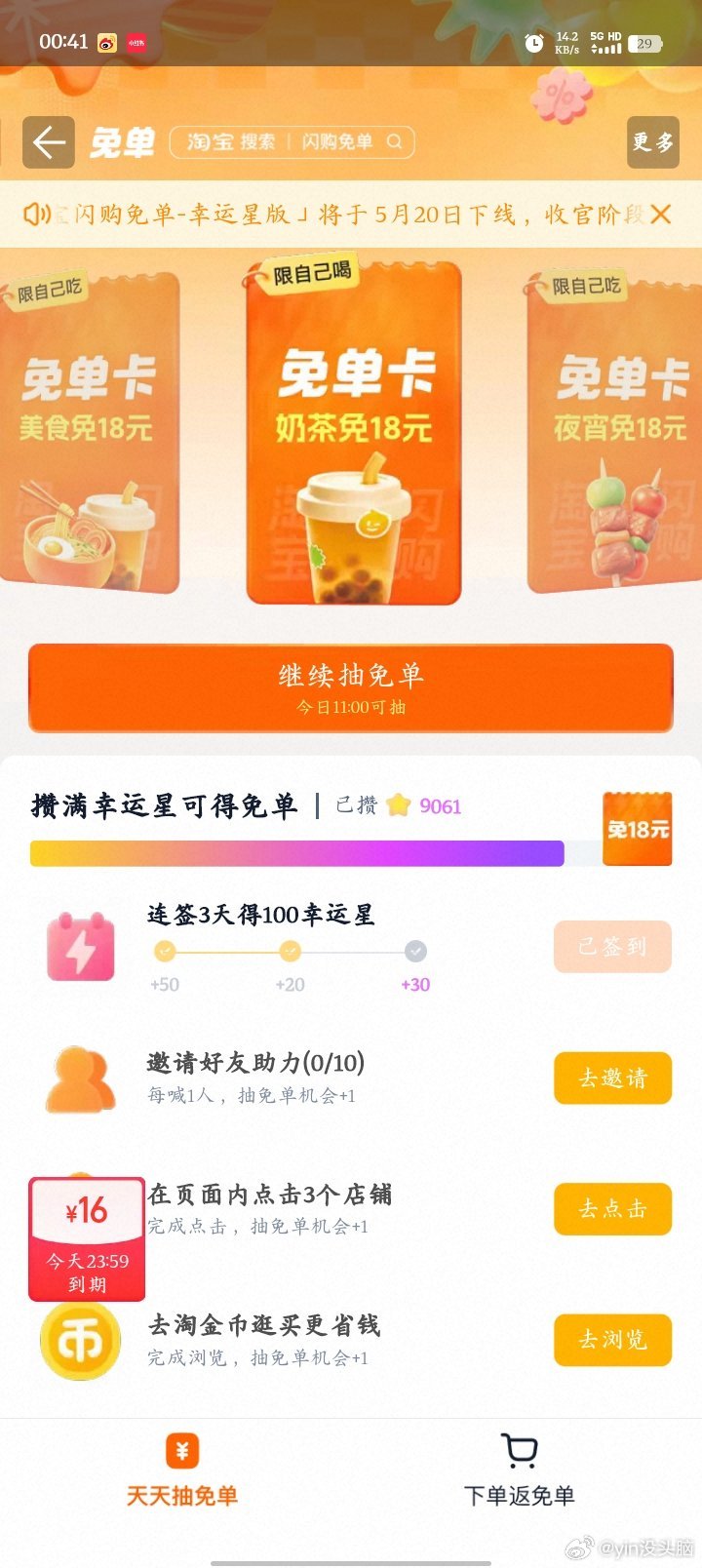Go back using the arrow button
Viewport: 702px width, 1568px height.
pyautogui.click(x=49, y=142)
